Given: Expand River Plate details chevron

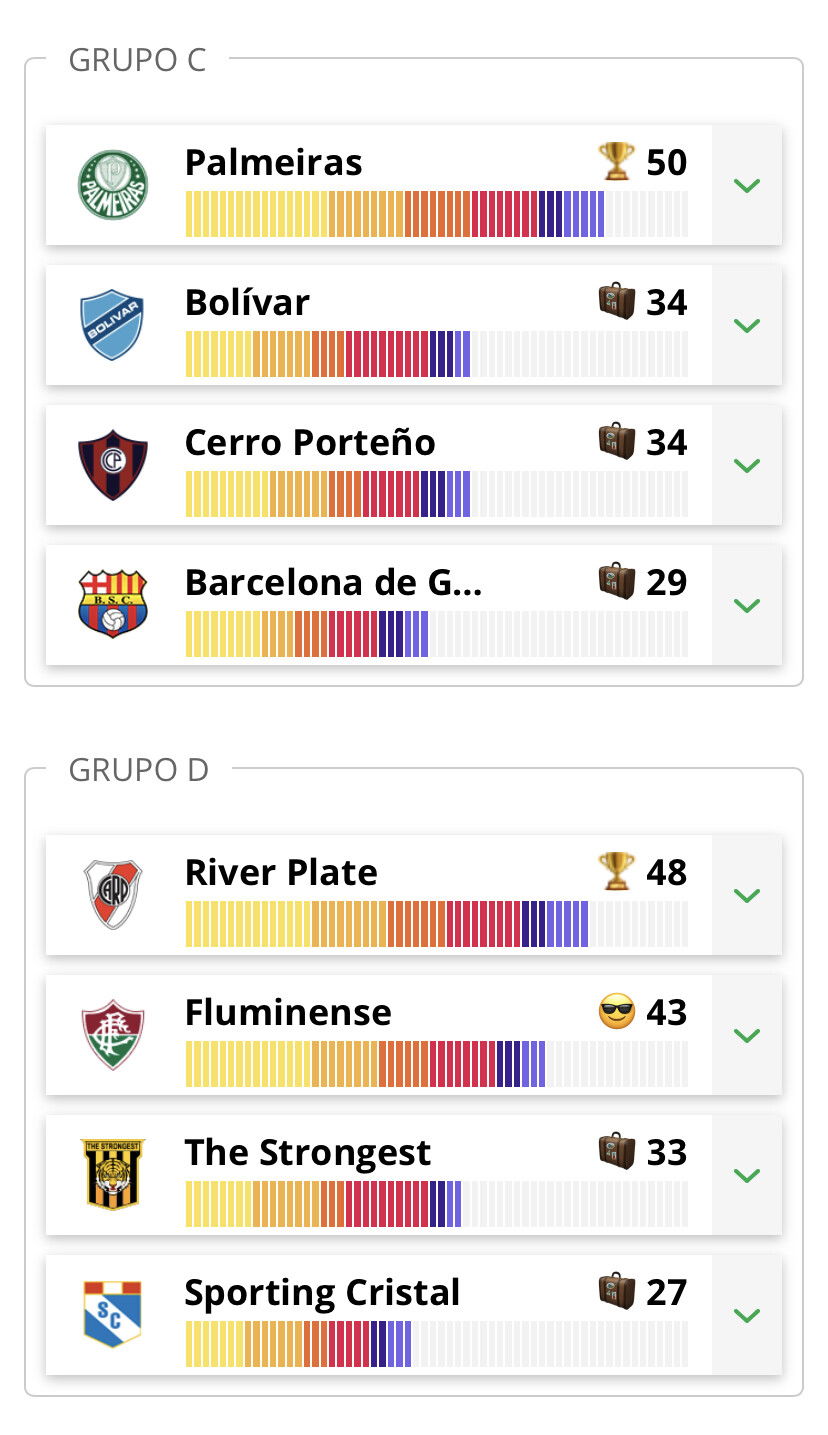Looking at the screenshot, I should [746, 895].
